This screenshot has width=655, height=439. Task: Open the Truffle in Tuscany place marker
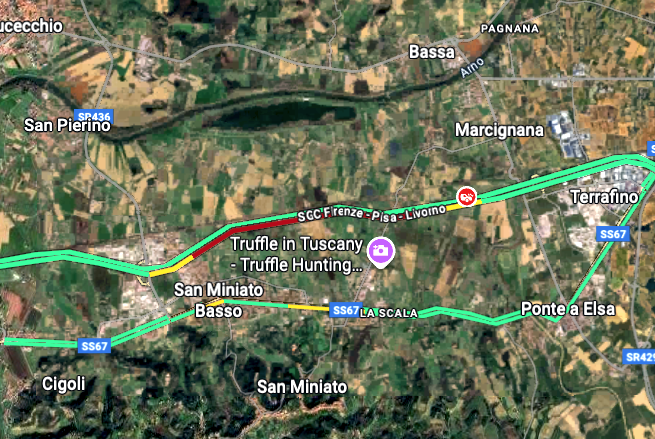pos(381,250)
